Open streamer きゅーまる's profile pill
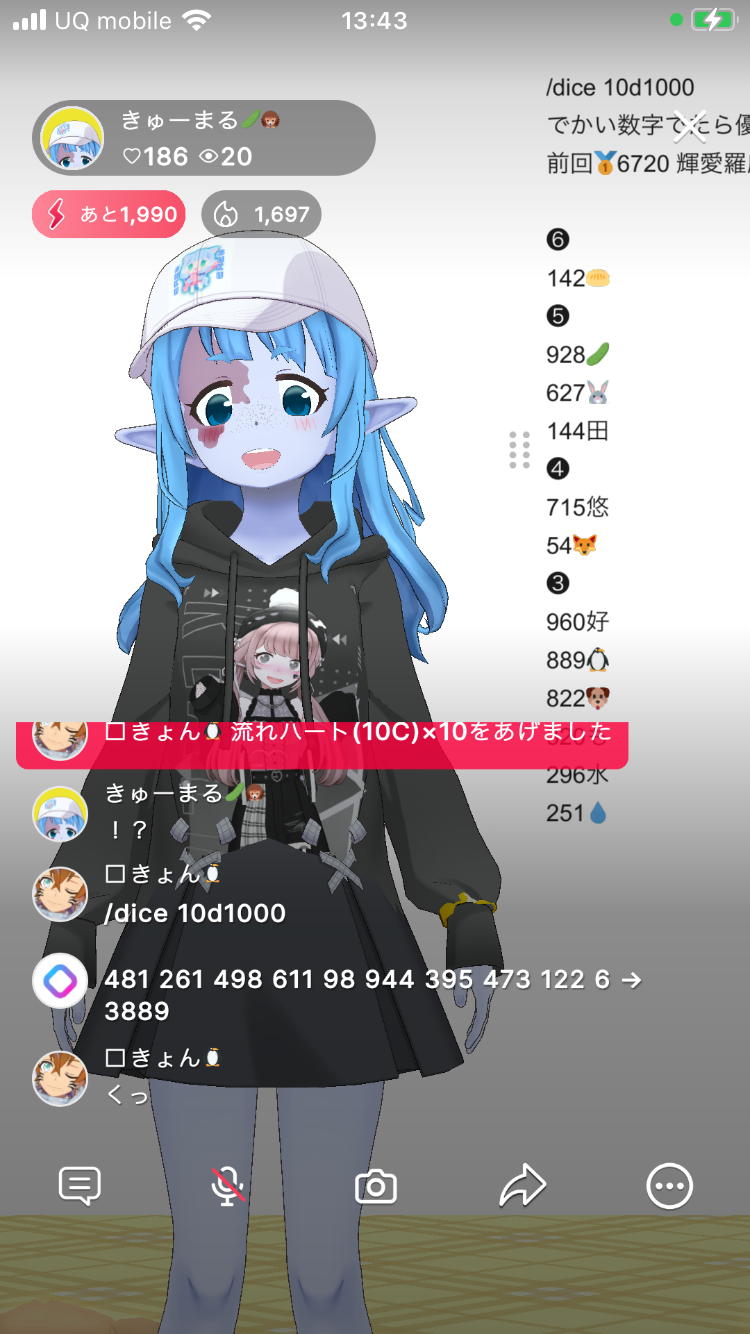 click(x=204, y=138)
